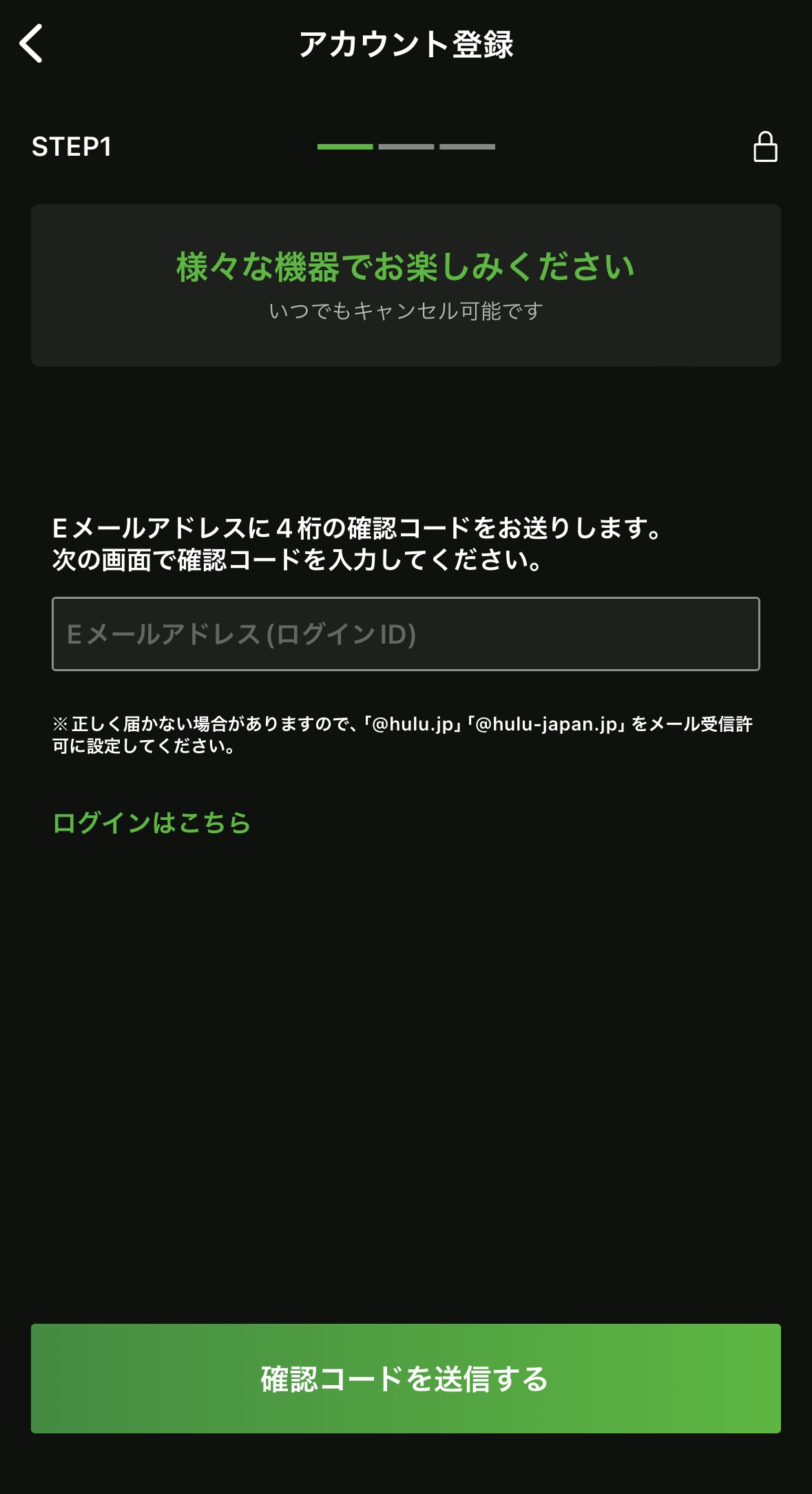This screenshot has width=812, height=1494.
Task: Open the ログインはこちら login link
Action: pyautogui.click(x=152, y=823)
